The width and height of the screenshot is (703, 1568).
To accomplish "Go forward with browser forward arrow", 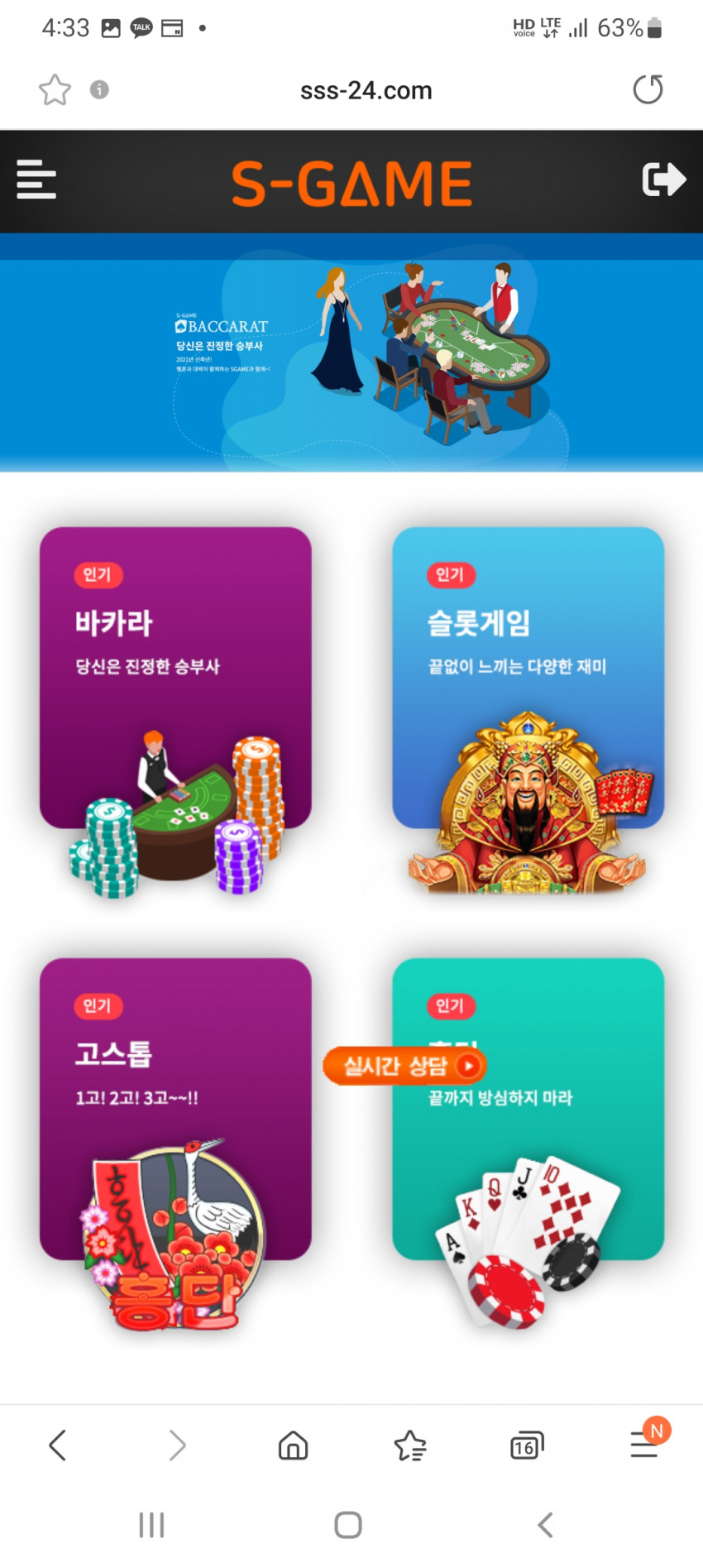I will click(x=177, y=1446).
